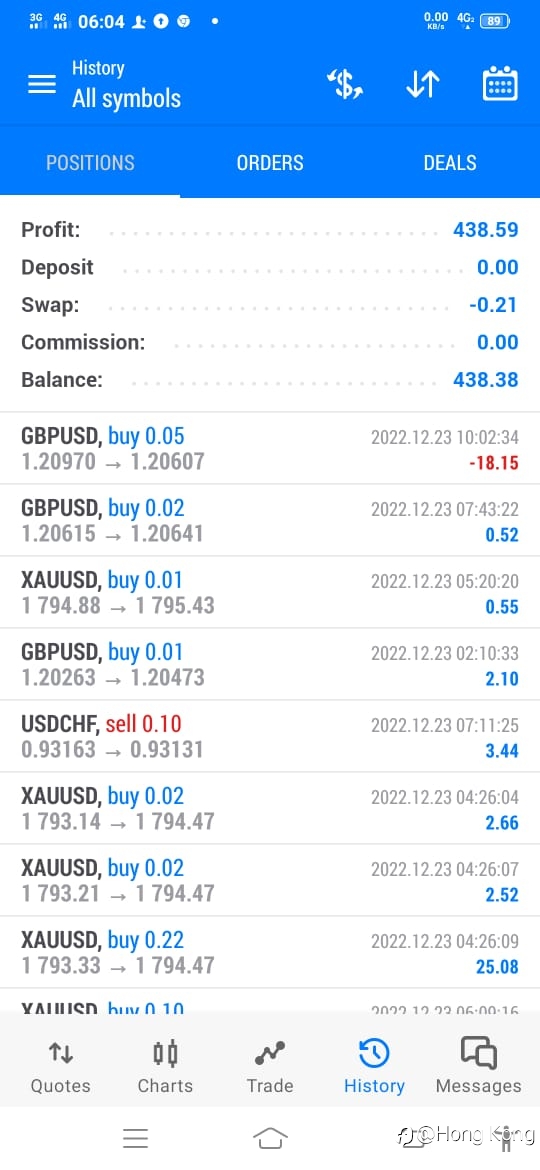Tap the system home button

(x=270, y=1139)
